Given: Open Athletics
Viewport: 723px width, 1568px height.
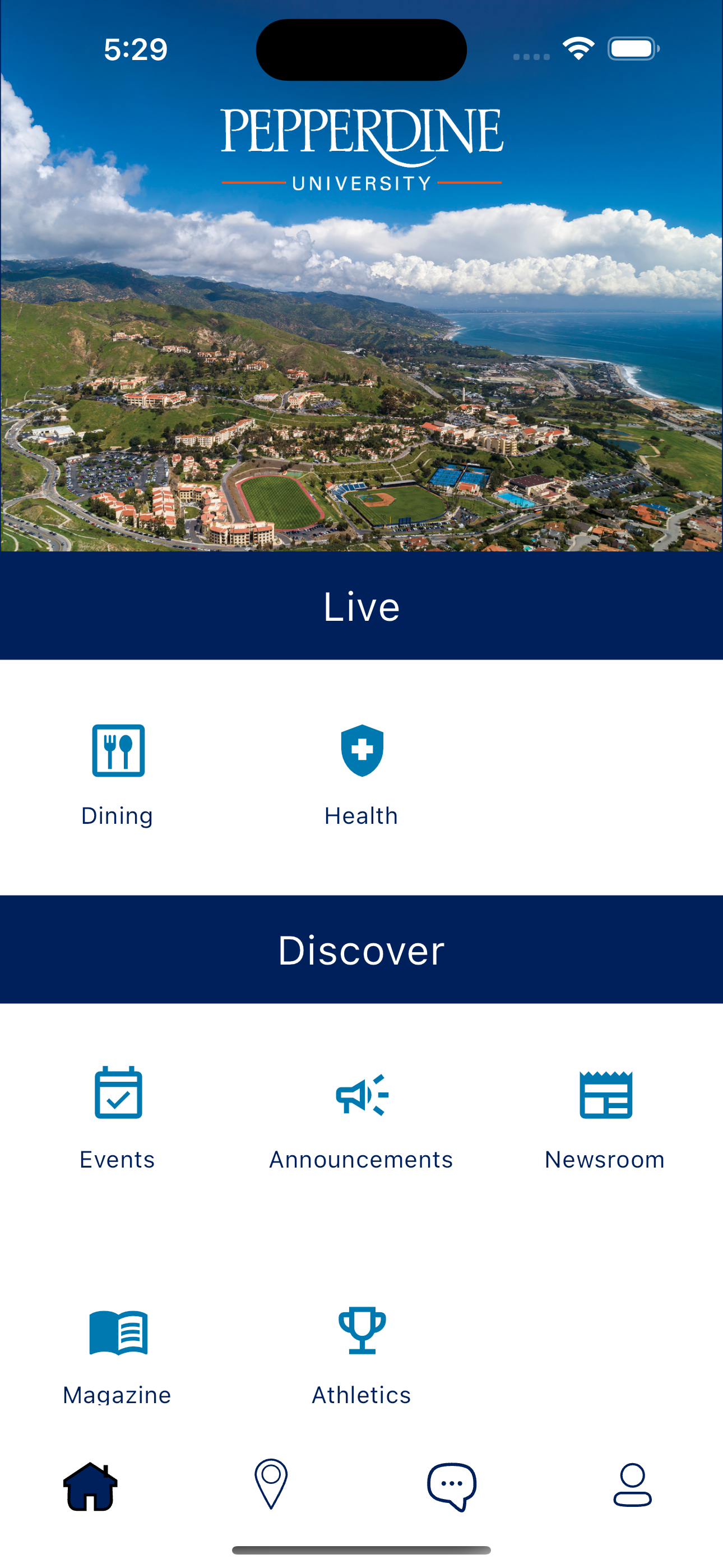Looking at the screenshot, I should pos(361,1353).
